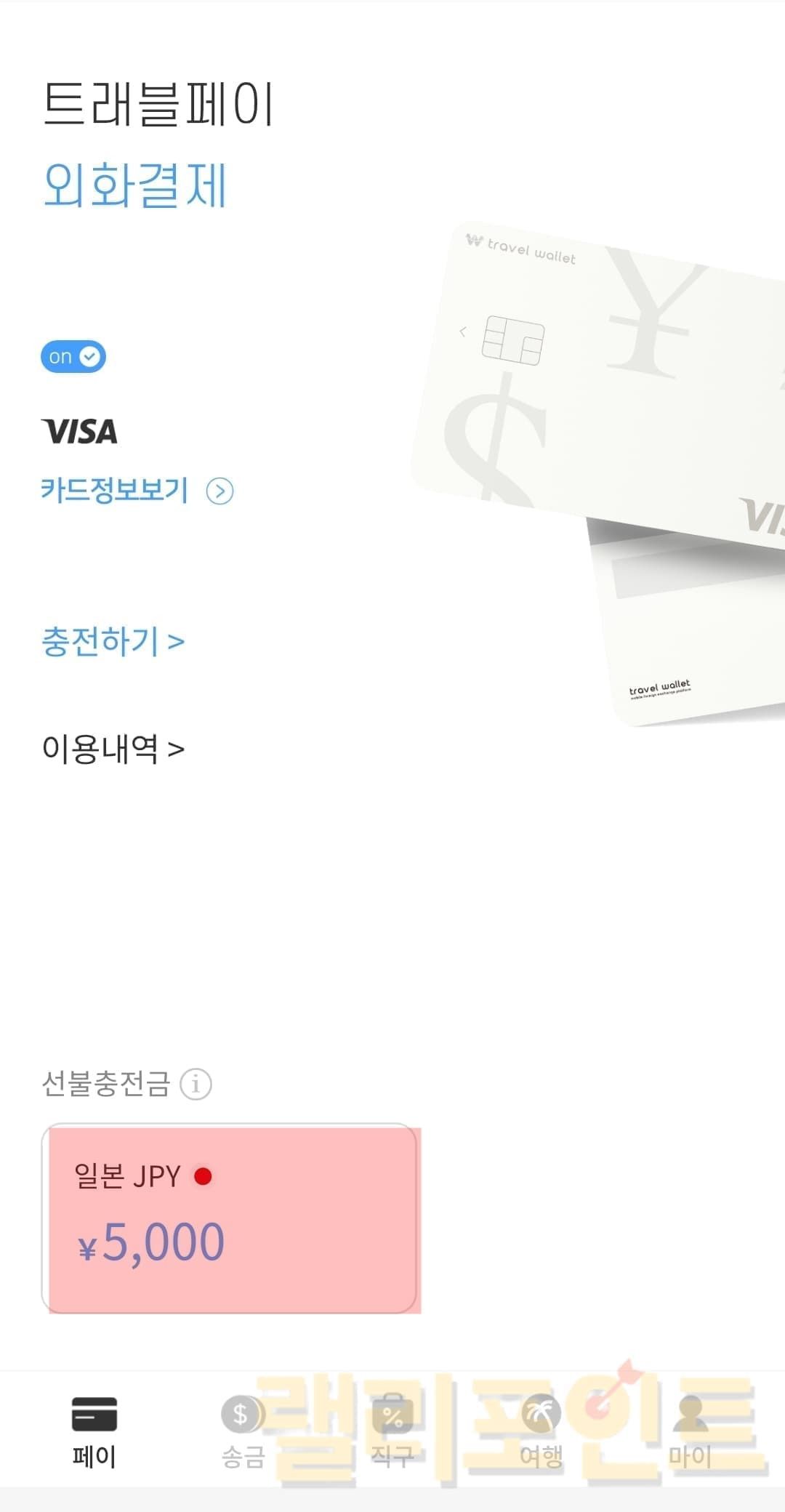Open the 일본 JPY balance card
Image resolution: width=785 pixels, height=1512 pixels.
229,1218
